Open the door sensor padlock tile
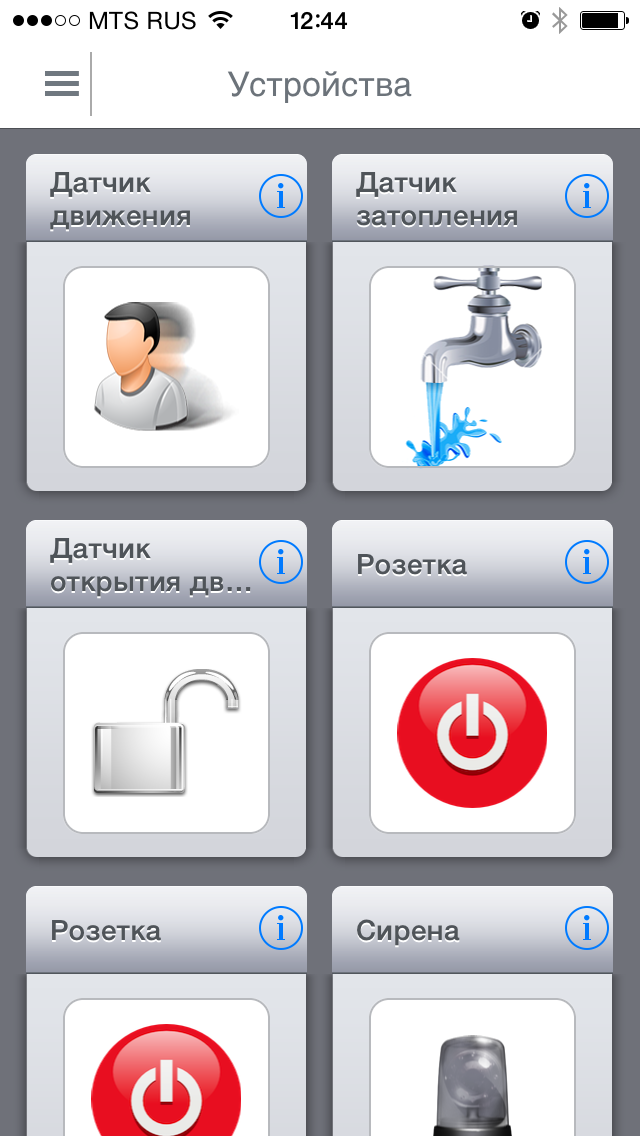Viewport: 640px width, 1136px height. 166,733
